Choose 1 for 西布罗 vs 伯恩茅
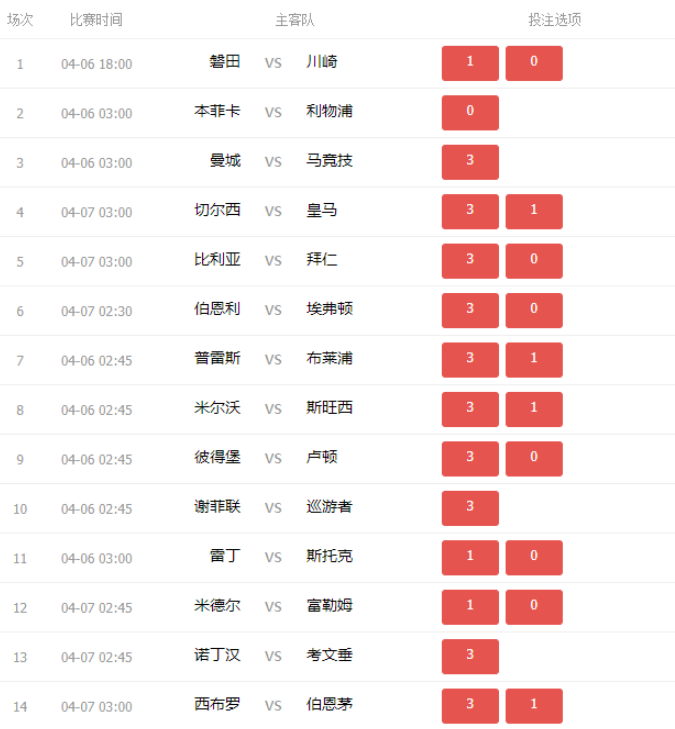Viewport: 675px width, 729px height. pos(534,705)
